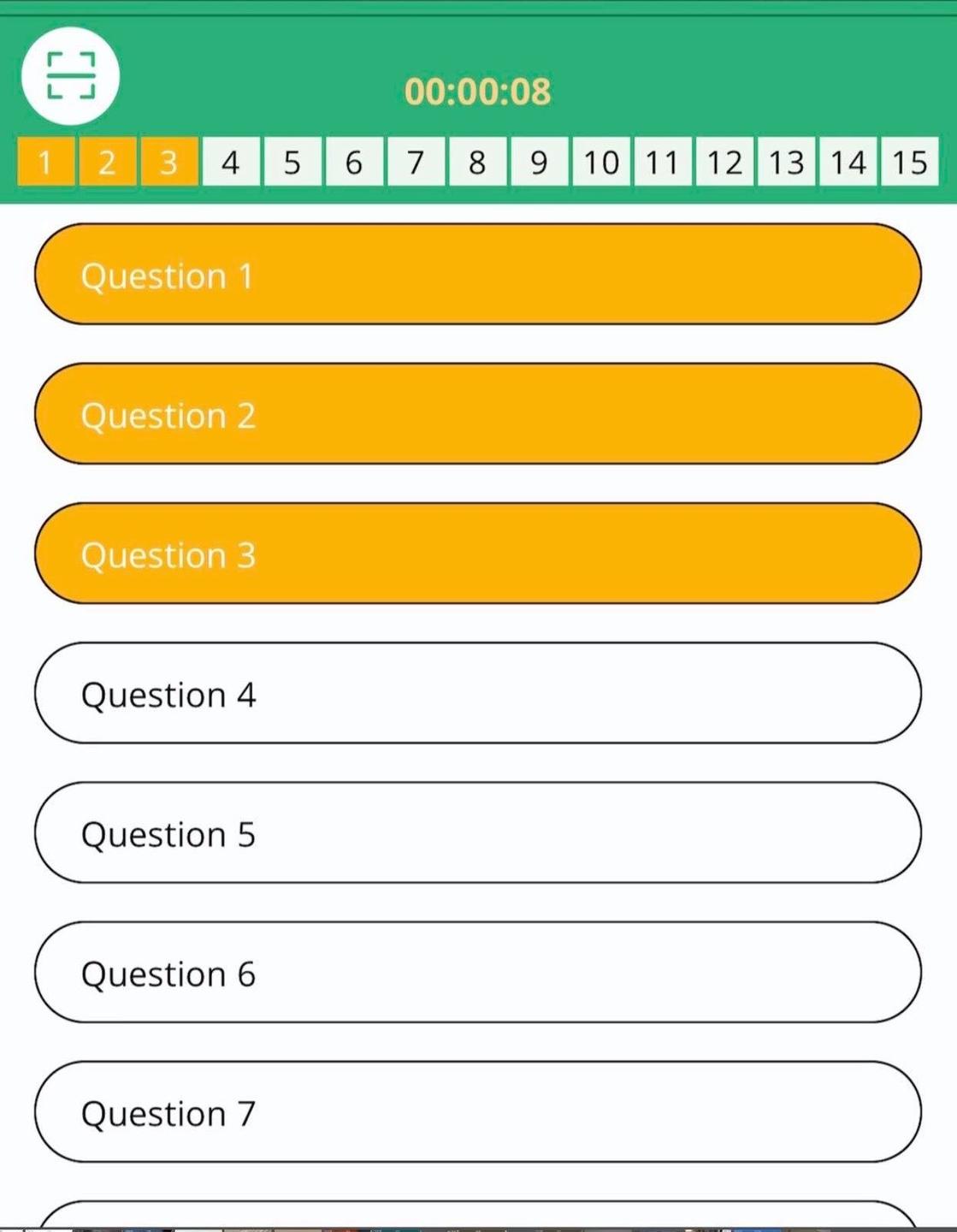Jump to number 2 in the strip
Viewport: 957px width, 1232px height.
click(107, 162)
